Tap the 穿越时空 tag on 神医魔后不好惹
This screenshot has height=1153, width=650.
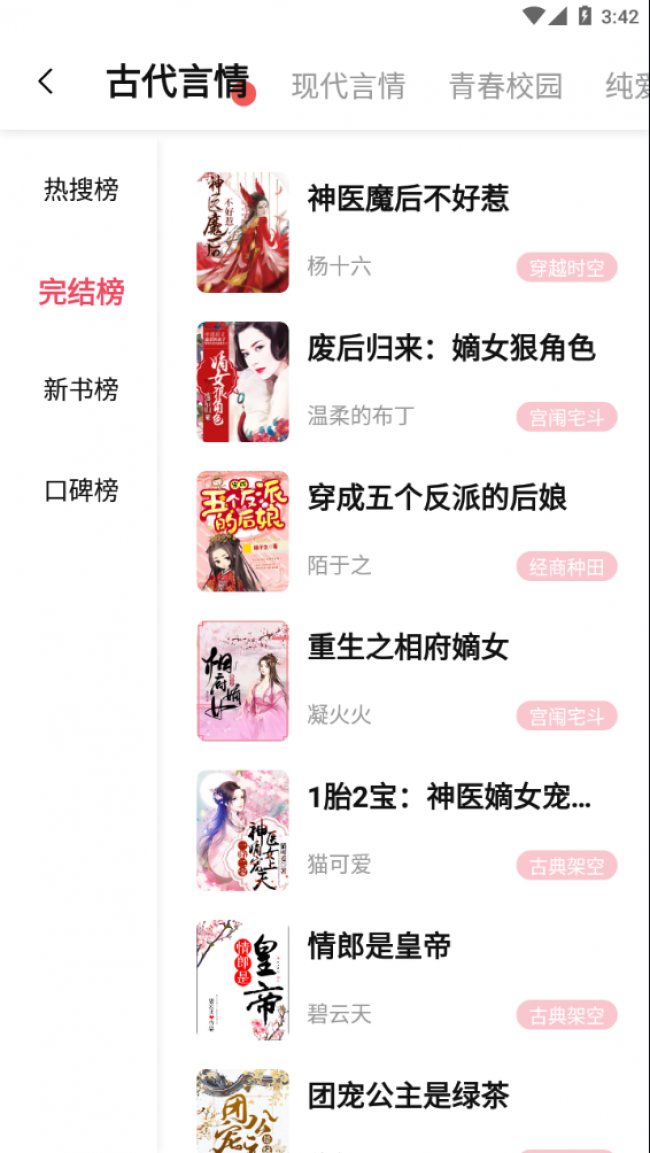point(566,267)
